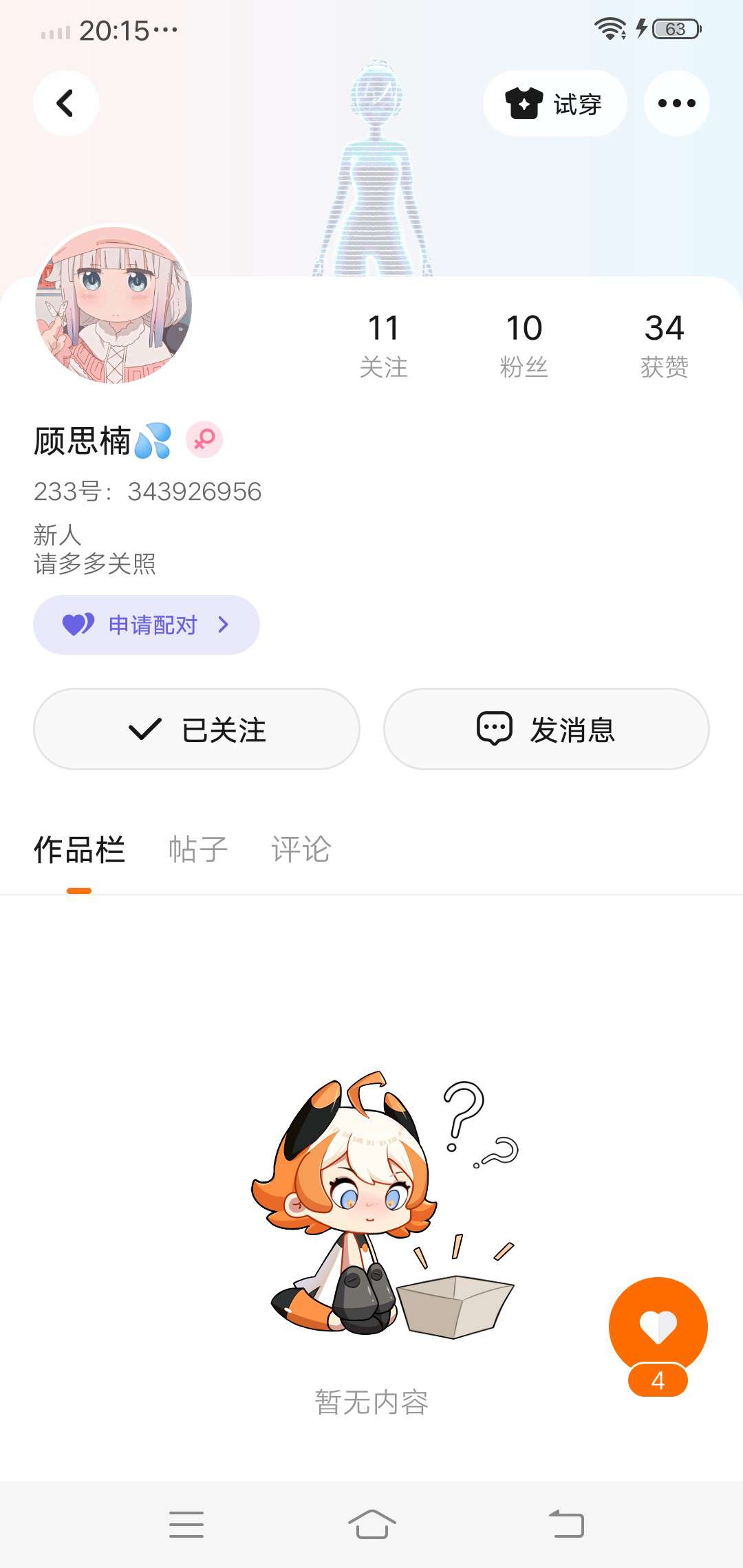Open the user's profile avatar
This screenshot has width=743, height=1568.
point(114,304)
